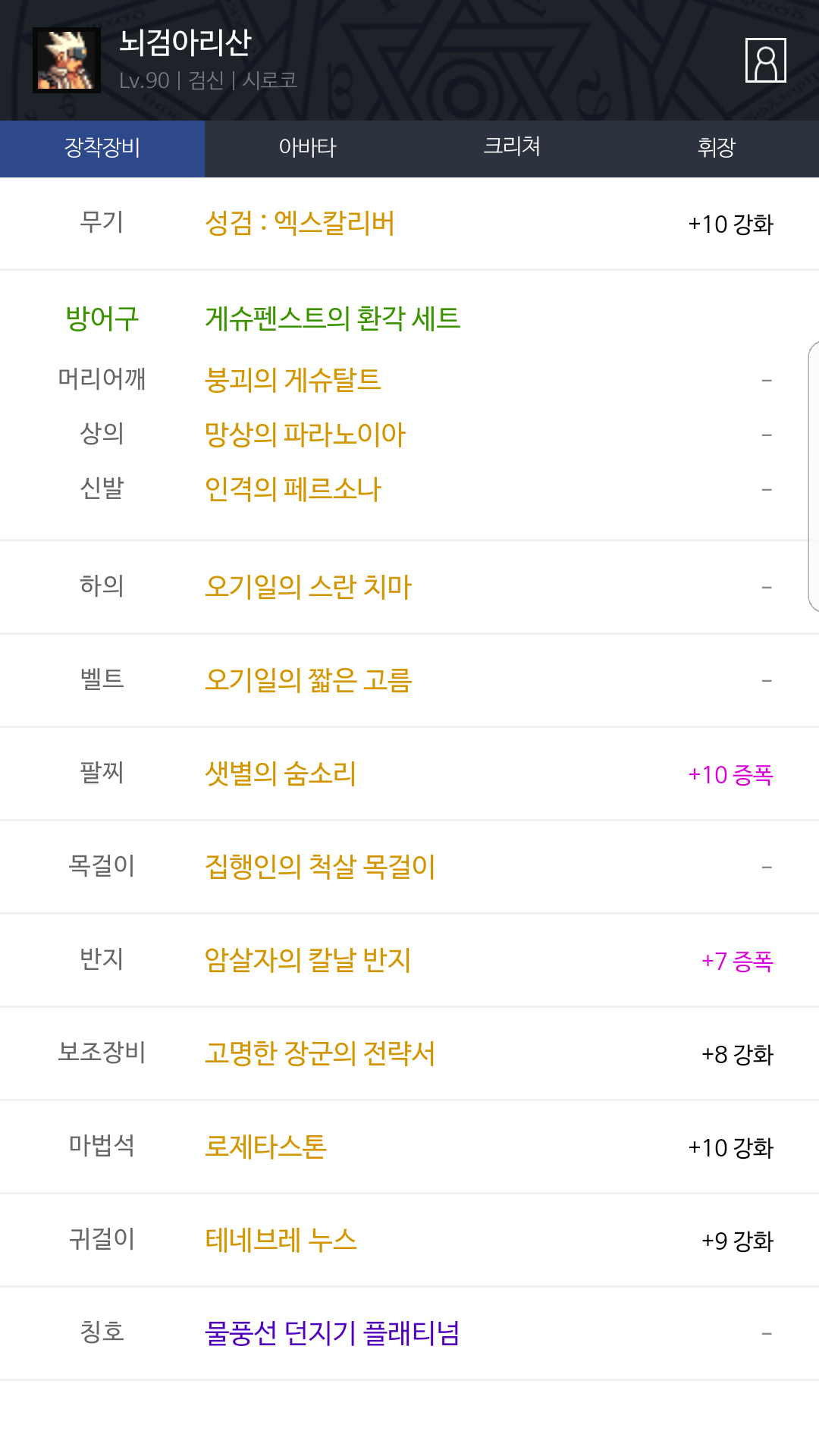Open 로제타스톤 magic stone item

pos(265,1147)
